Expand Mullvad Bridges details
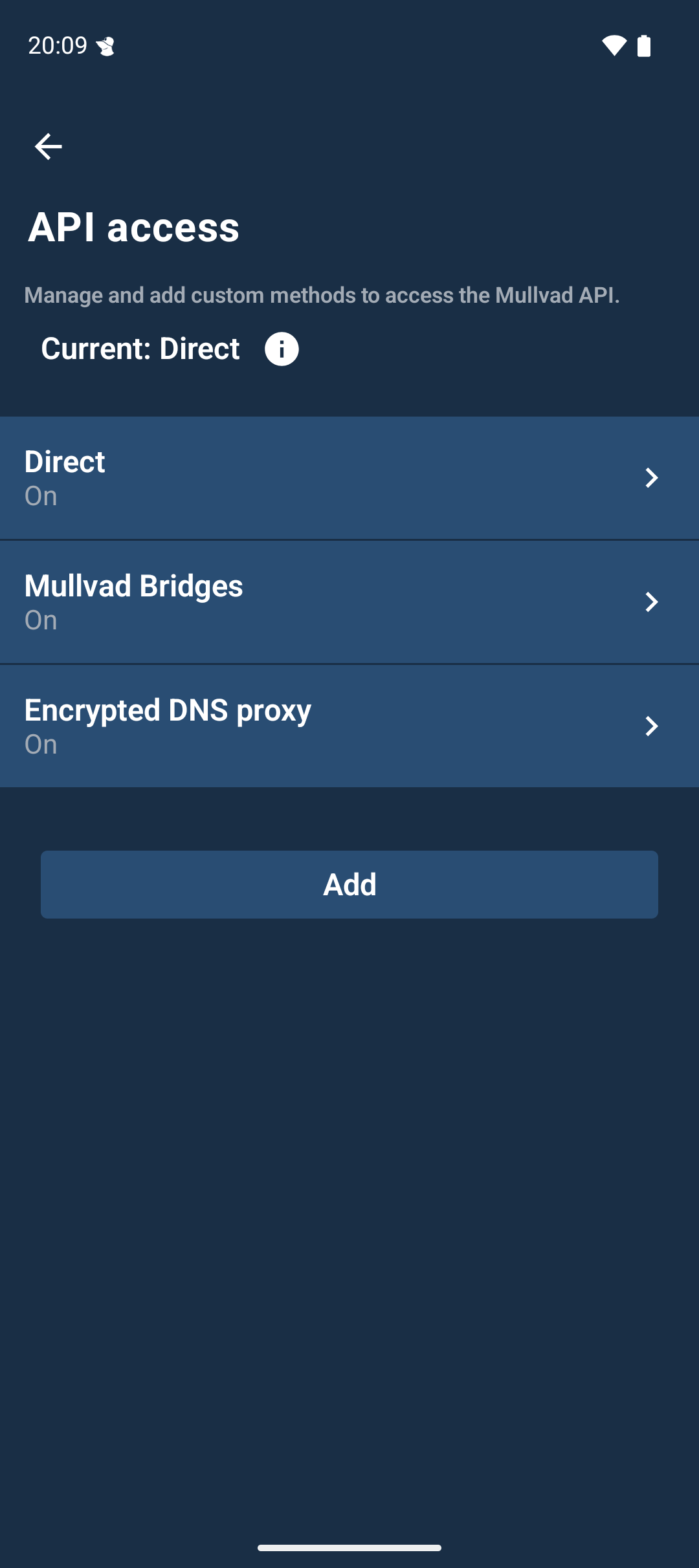699x1568 pixels. (x=652, y=602)
